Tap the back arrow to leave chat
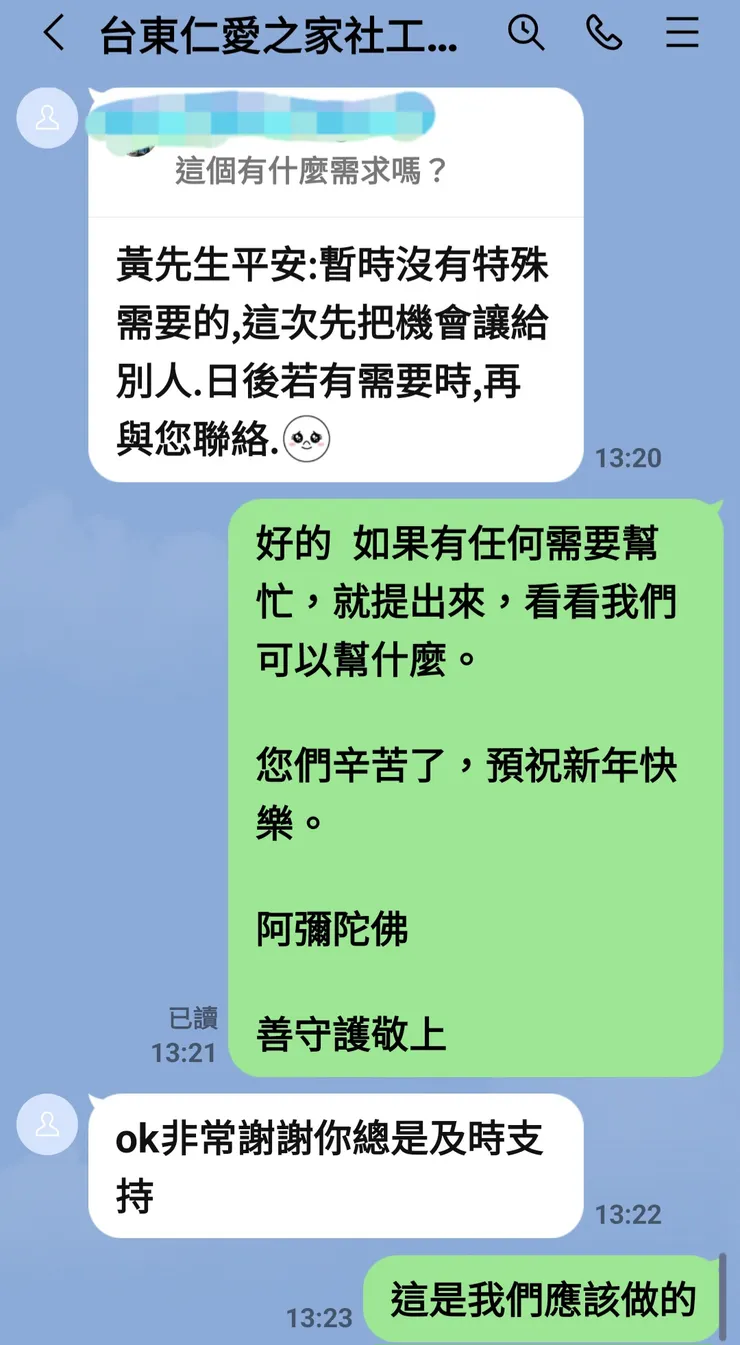Image resolution: width=740 pixels, height=1345 pixels. [x=48, y=33]
